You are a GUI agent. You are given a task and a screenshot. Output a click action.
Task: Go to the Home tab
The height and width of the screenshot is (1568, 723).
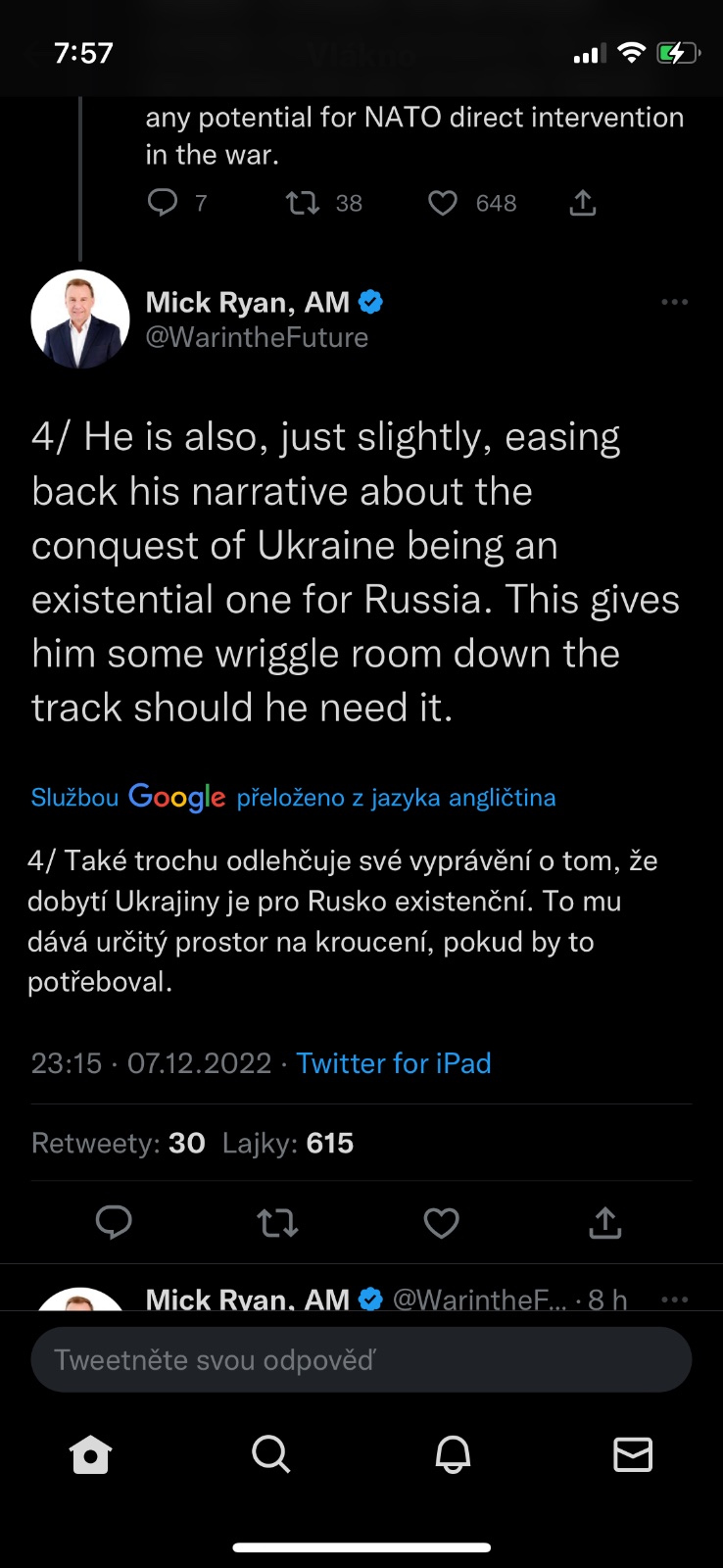click(x=91, y=1454)
